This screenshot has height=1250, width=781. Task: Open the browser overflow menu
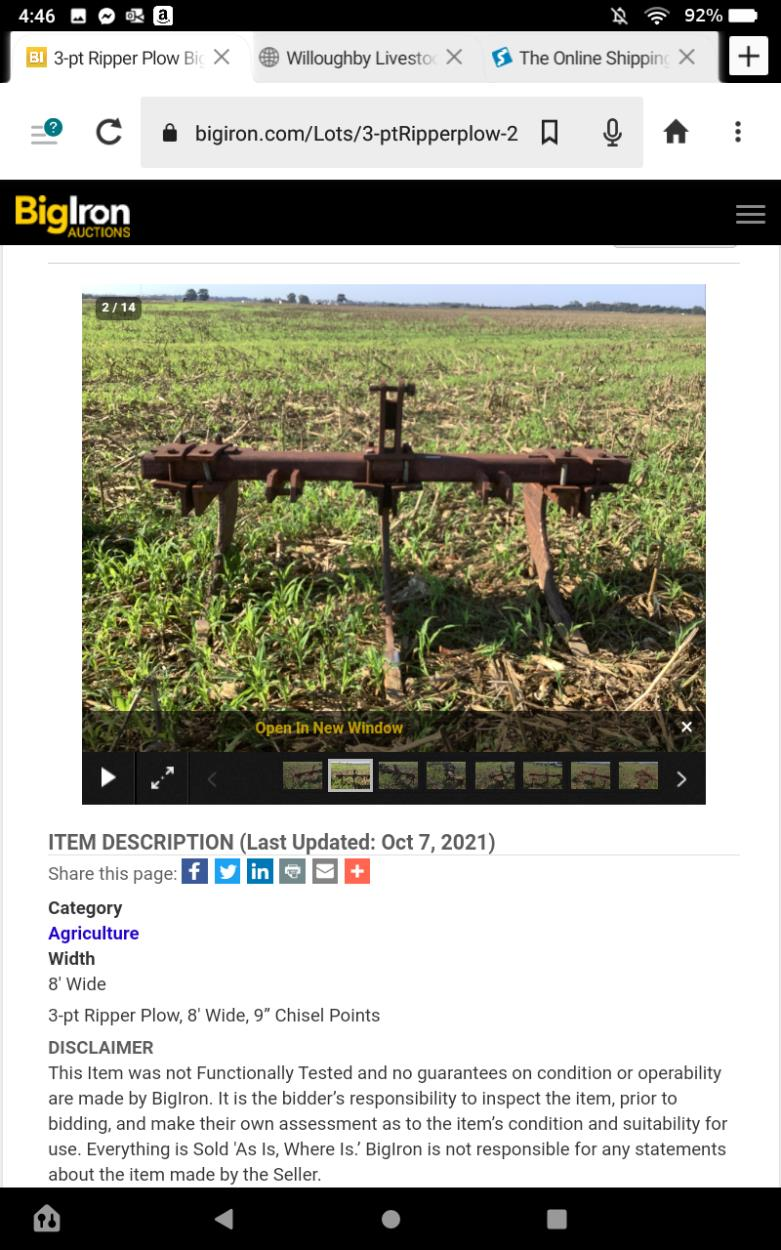(737, 132)
